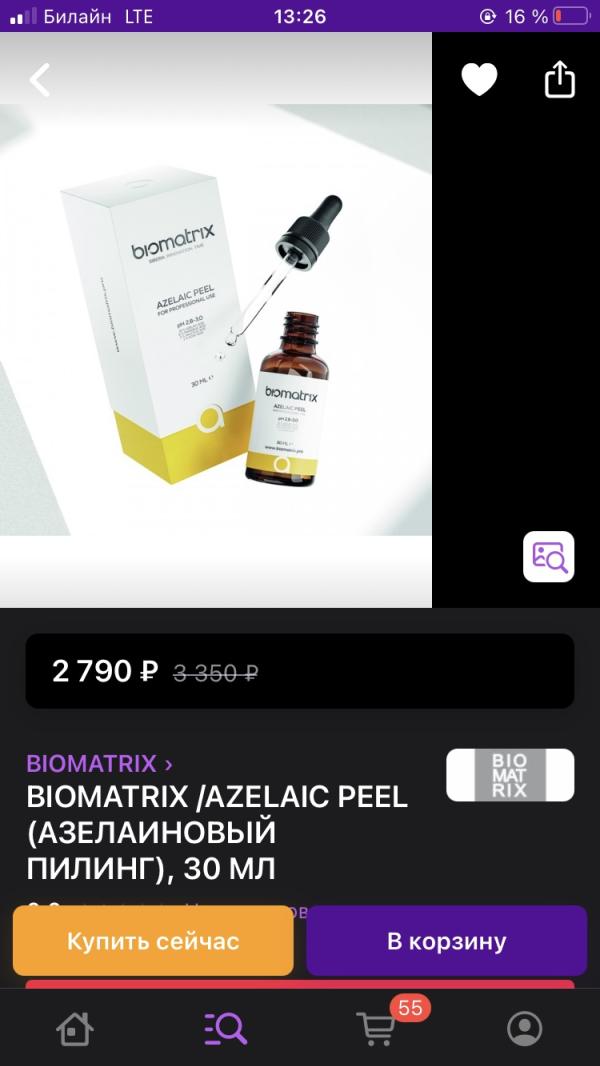The width and height of the screenshot is (600, 1066).
Task: Go to the home tab
Action: click(75, 1028)
